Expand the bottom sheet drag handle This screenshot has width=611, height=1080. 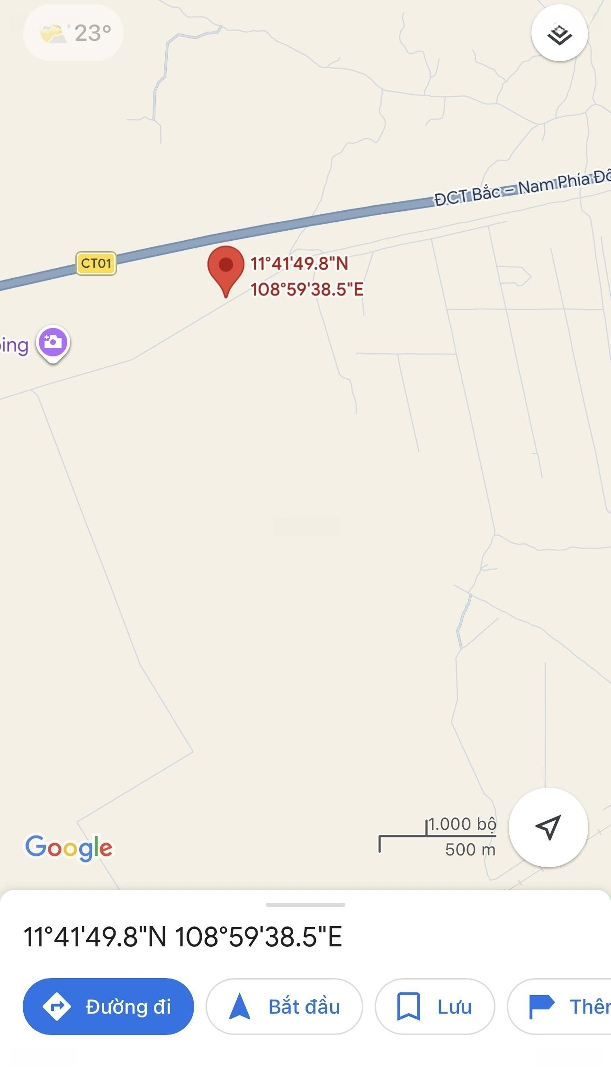(305, 904)
